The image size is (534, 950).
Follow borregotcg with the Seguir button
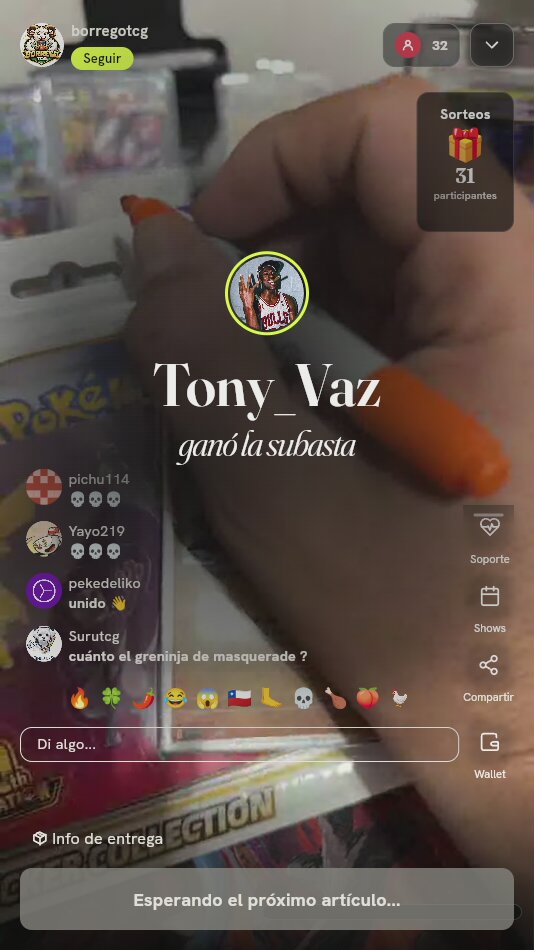102,59
